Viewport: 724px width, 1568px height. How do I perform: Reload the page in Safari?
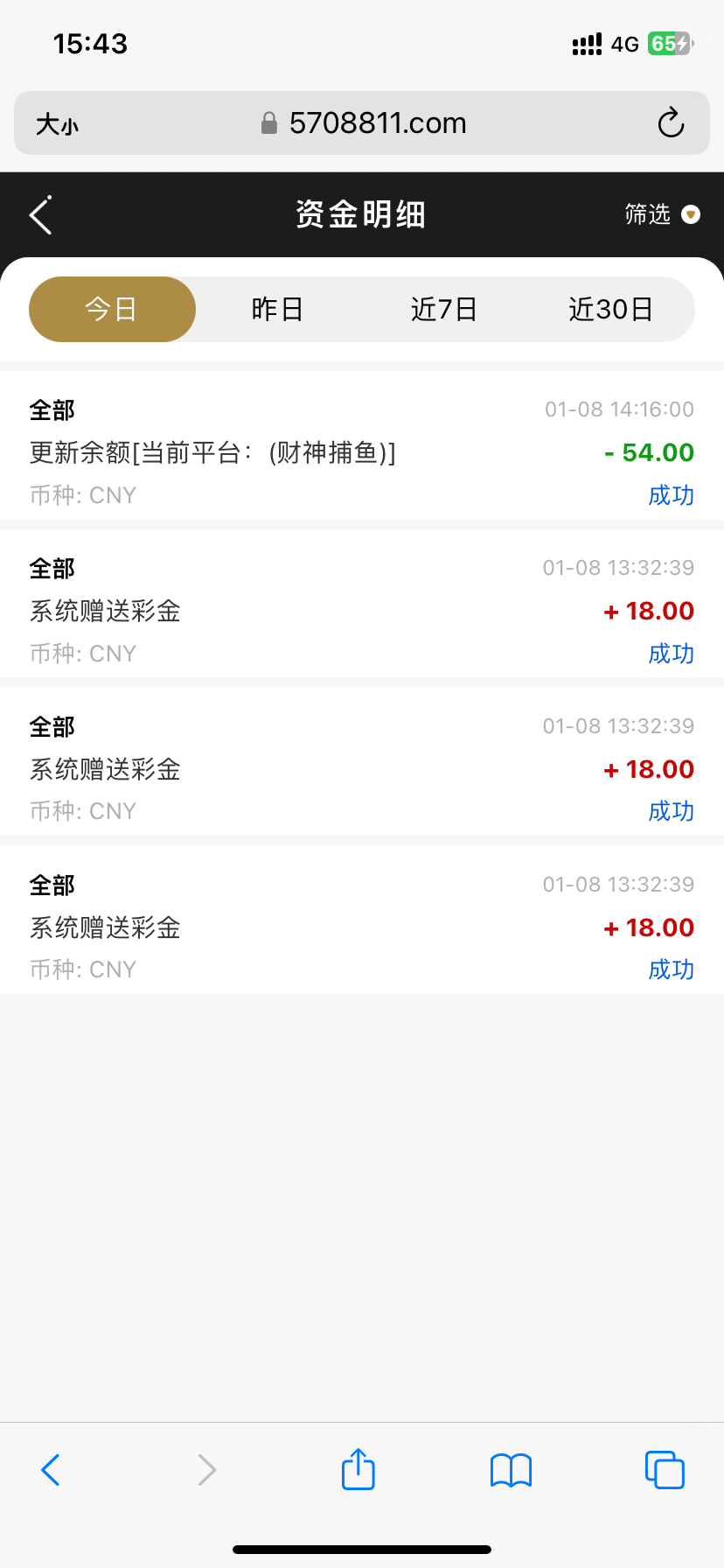671,123
